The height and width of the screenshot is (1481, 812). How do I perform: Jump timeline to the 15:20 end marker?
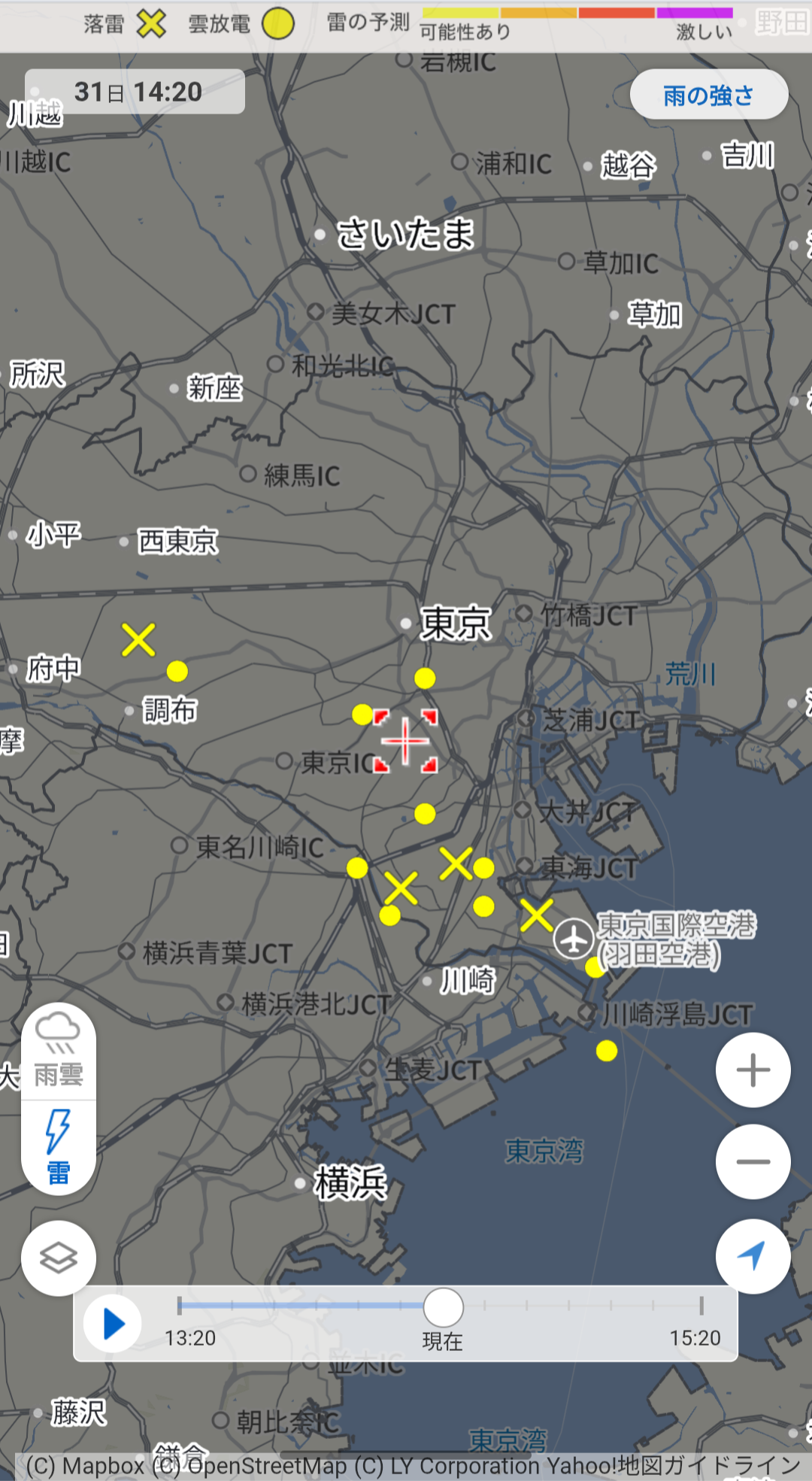(701, 1306)
